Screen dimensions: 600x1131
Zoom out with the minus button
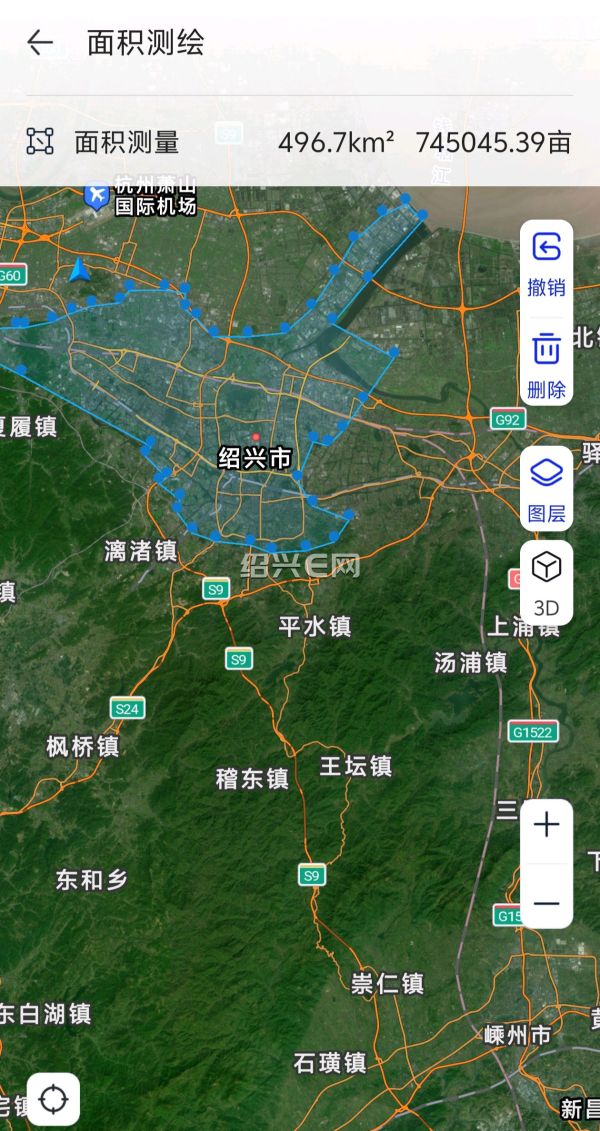coord(547,902)
